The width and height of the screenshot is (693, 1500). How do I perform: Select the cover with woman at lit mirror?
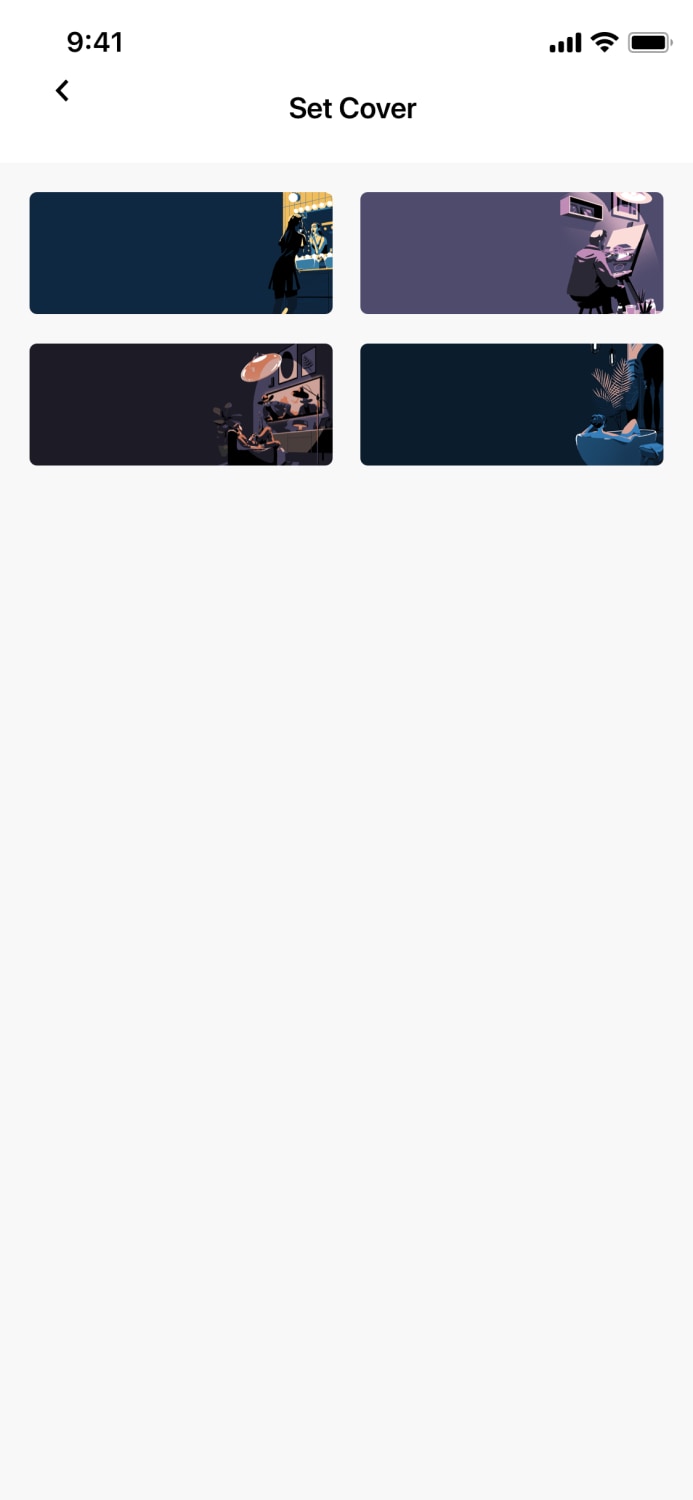181,253
